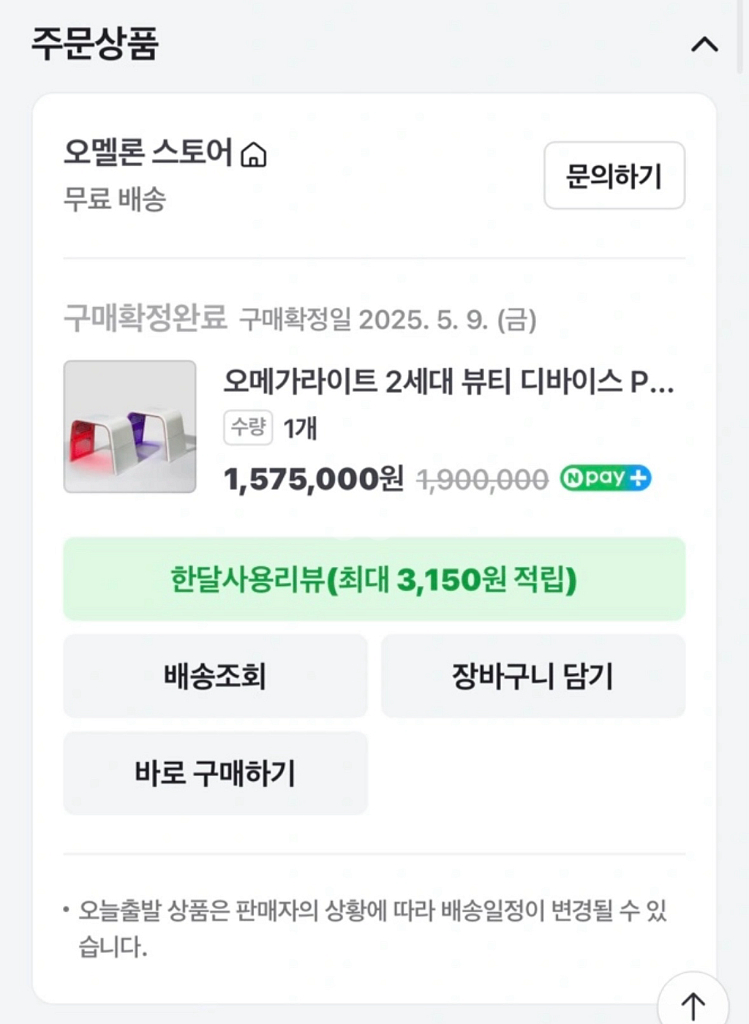Click the 배송조회 delivery tracking button
Image resolution: width=749 pixels, height=1024 pixels.
216,675
